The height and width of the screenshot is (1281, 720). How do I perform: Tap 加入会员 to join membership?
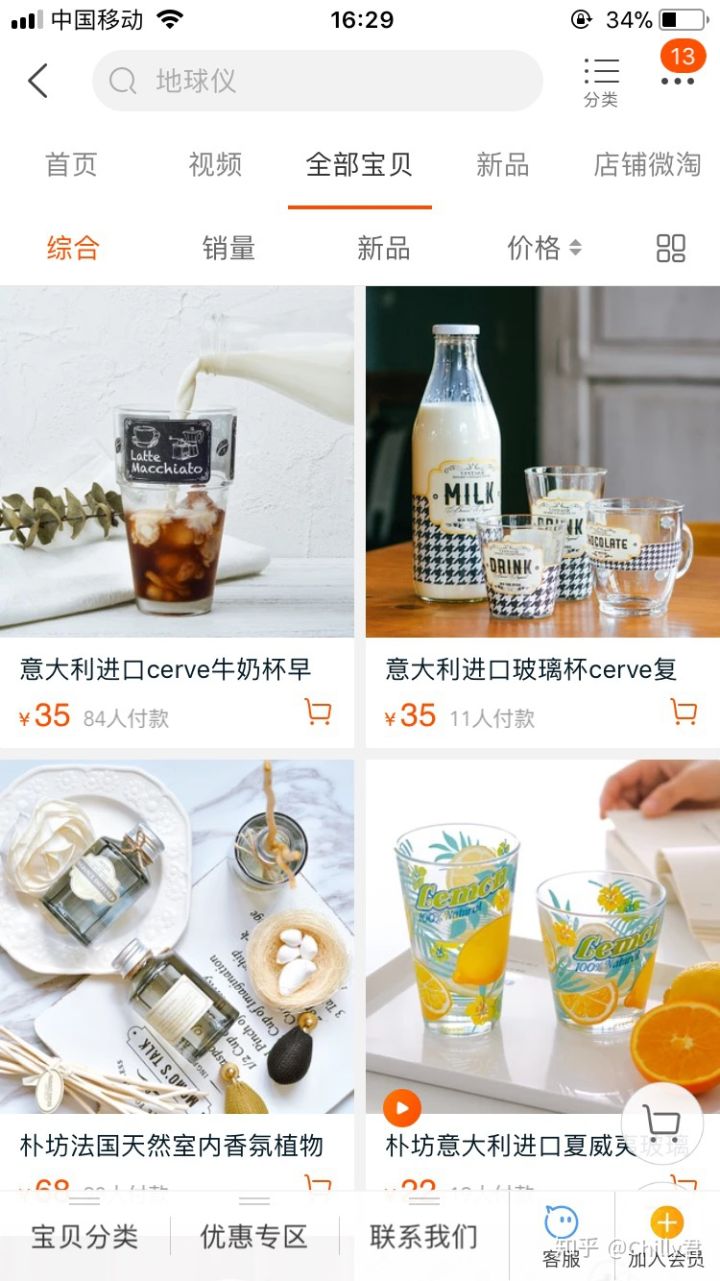click(x=666, y=1237)
